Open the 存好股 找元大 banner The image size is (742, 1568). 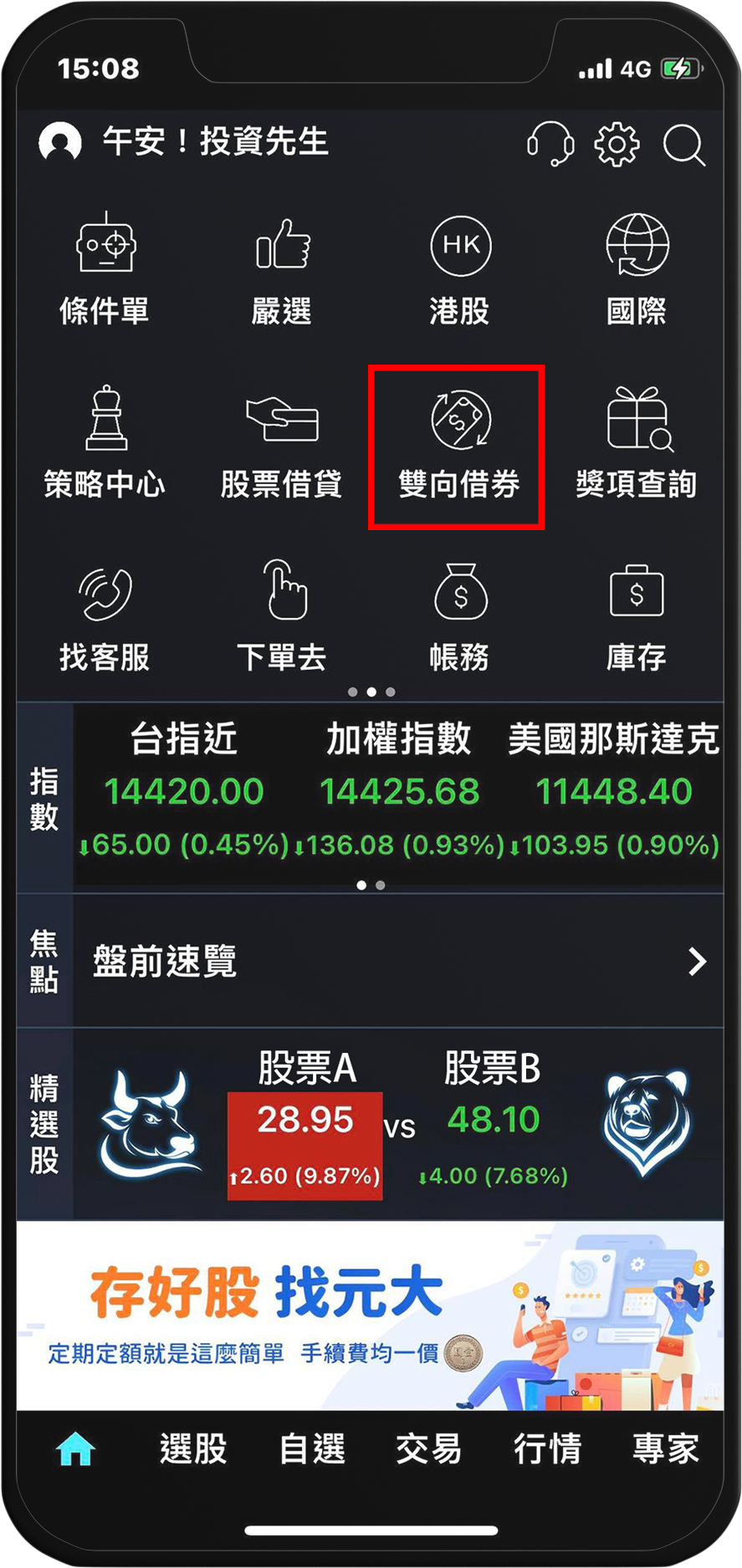click(370, 1315)
